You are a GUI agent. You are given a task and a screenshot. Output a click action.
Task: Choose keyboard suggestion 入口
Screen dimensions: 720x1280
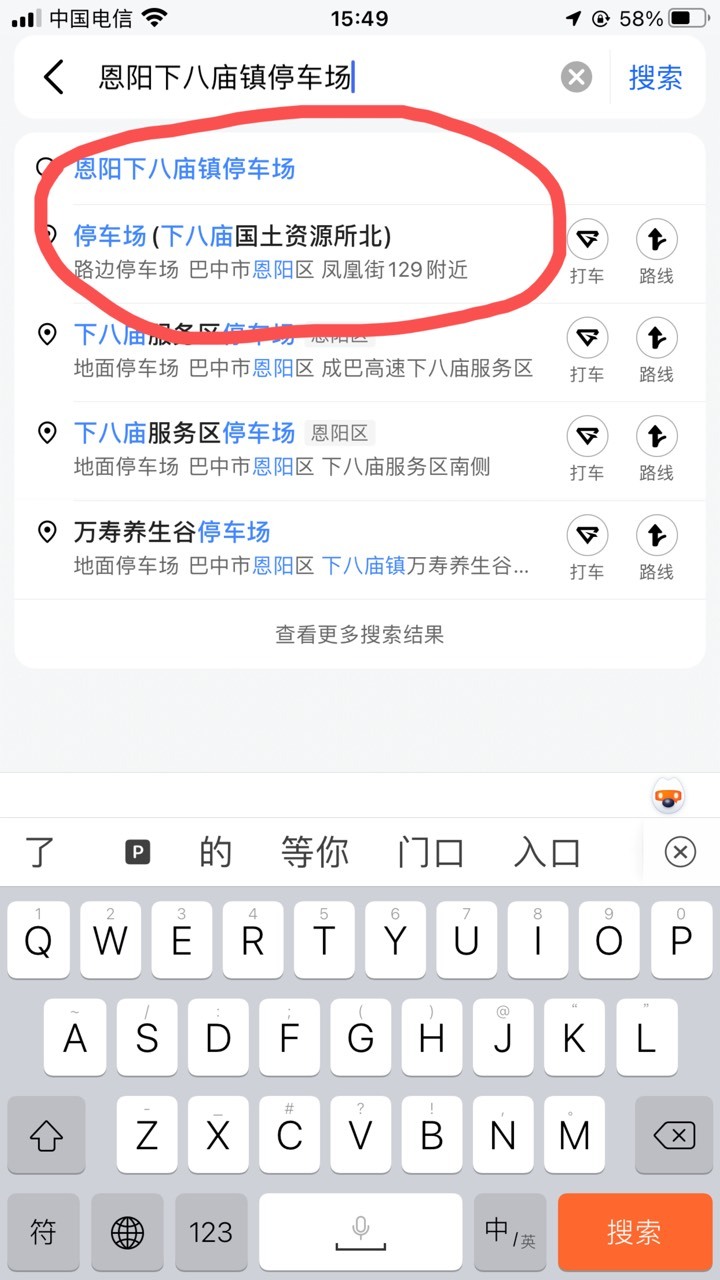[x=547, y=852]
